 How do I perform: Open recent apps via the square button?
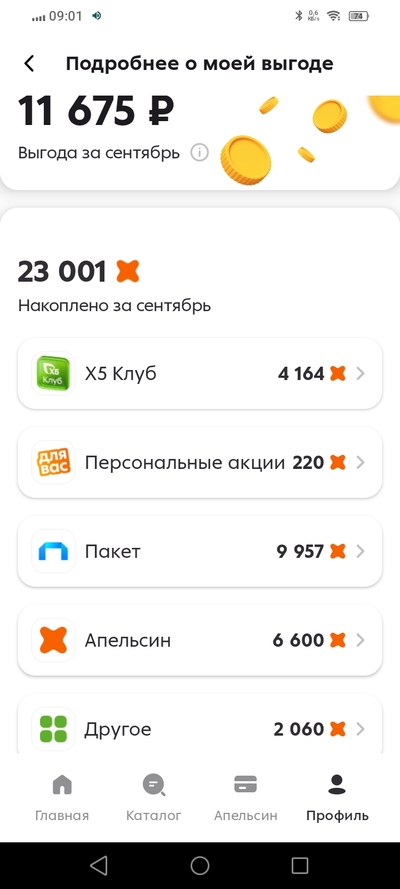[300, 865]
